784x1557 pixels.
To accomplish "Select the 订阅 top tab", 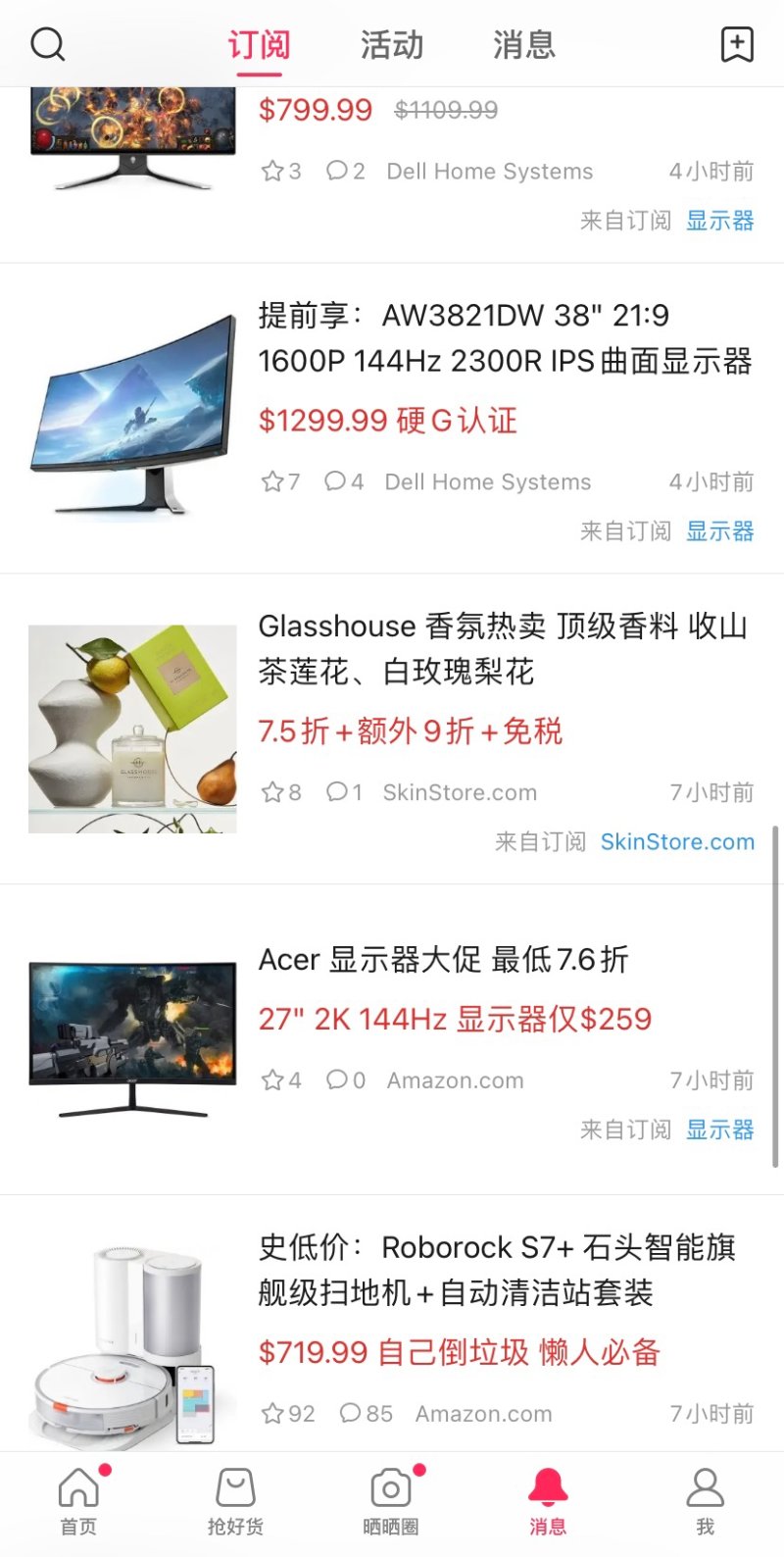I will point(259,45).
